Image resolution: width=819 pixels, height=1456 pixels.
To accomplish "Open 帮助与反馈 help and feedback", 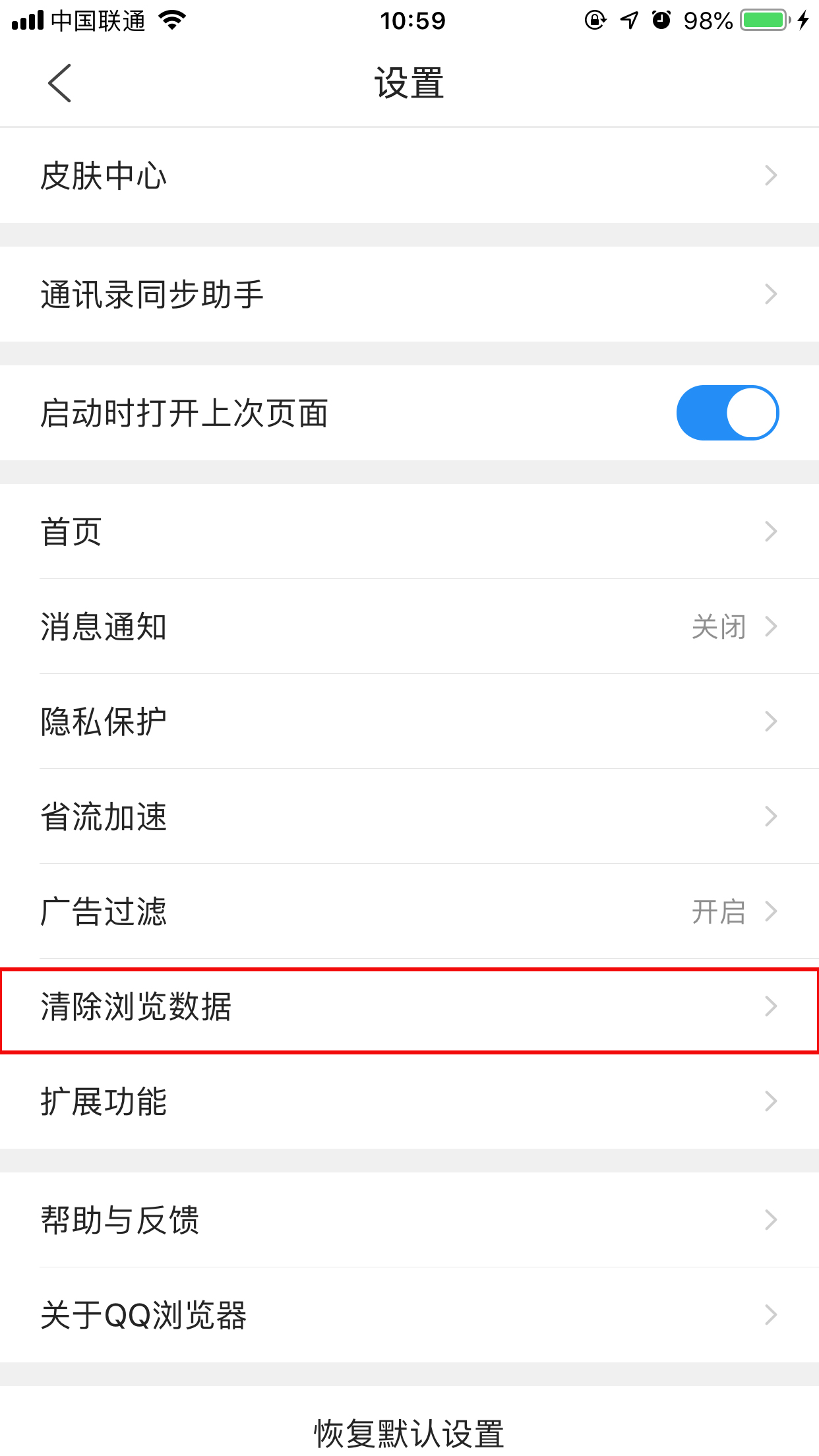I will click(x=409, y=1220).
